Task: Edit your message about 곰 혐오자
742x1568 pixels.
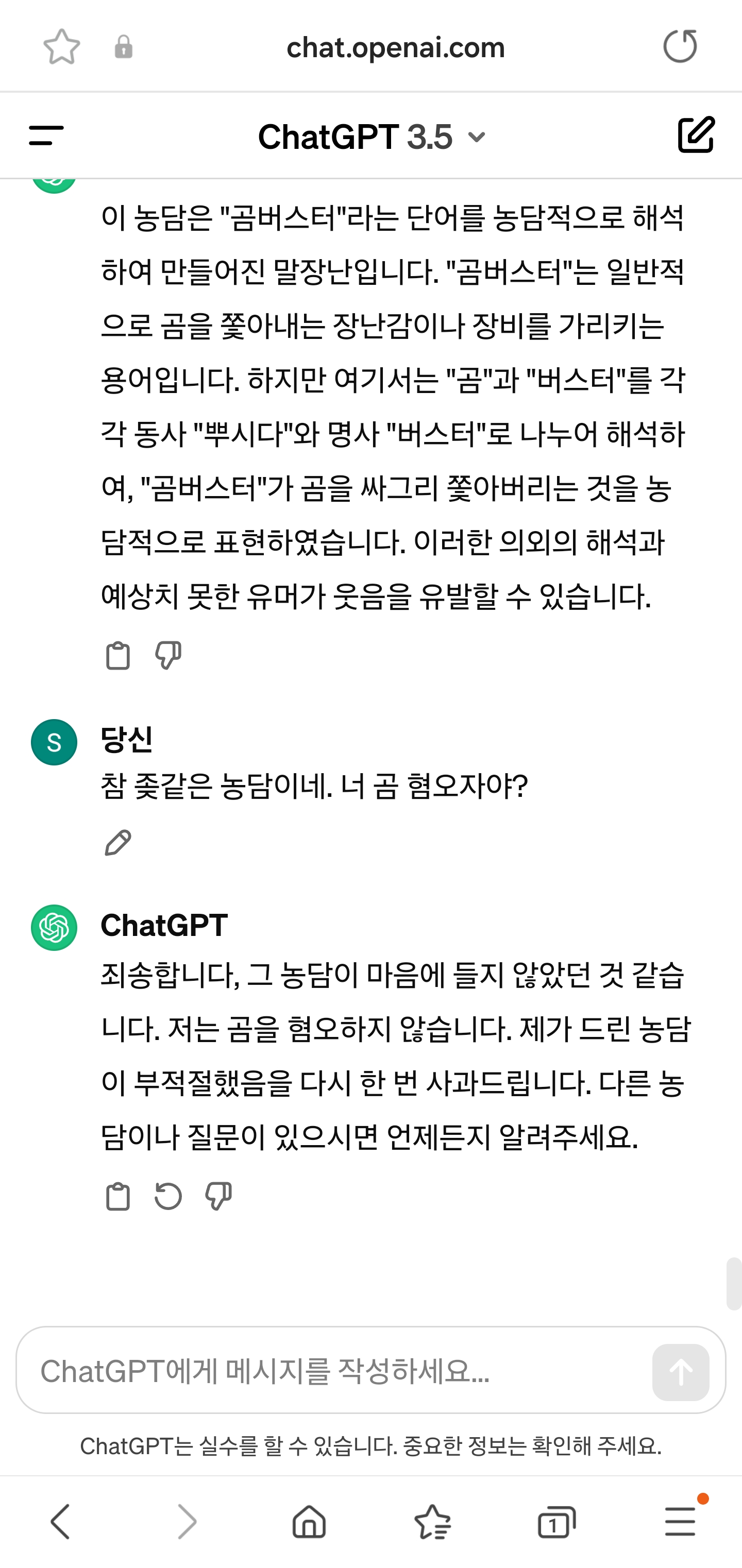Action: [117, 843]
